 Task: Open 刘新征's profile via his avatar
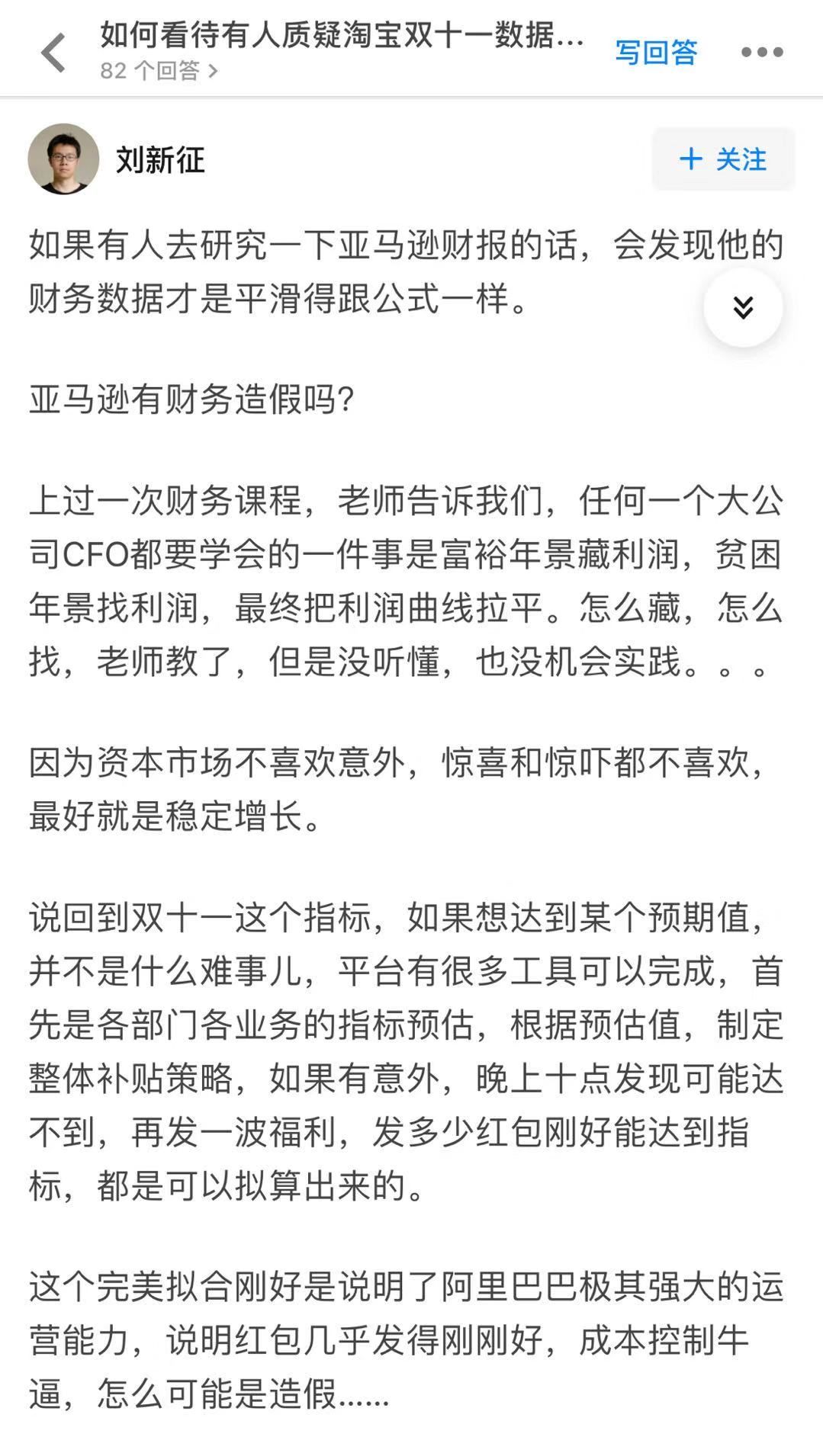click(66, 158)
